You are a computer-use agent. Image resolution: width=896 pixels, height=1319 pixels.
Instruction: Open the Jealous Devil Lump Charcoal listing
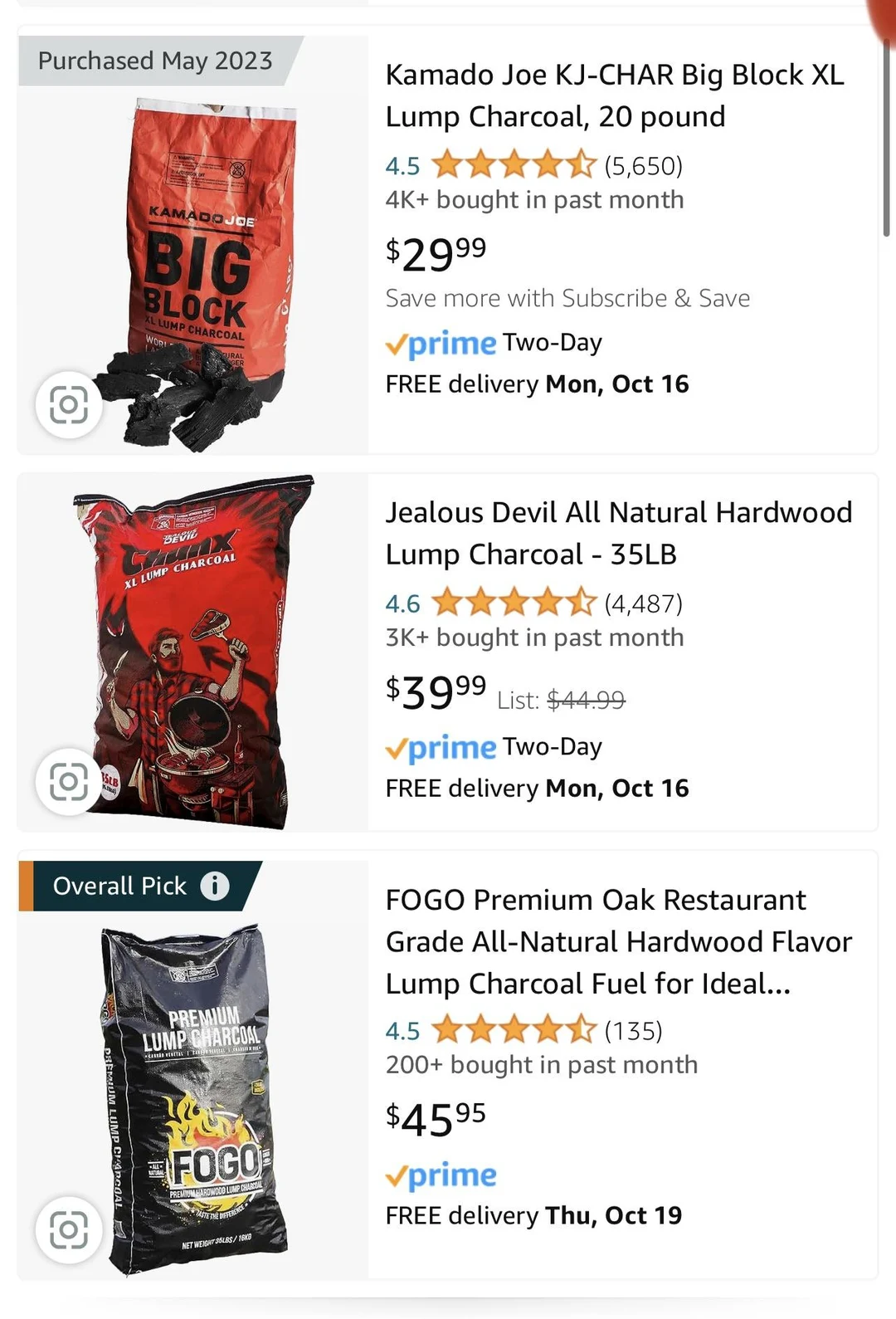click(618, 533)
